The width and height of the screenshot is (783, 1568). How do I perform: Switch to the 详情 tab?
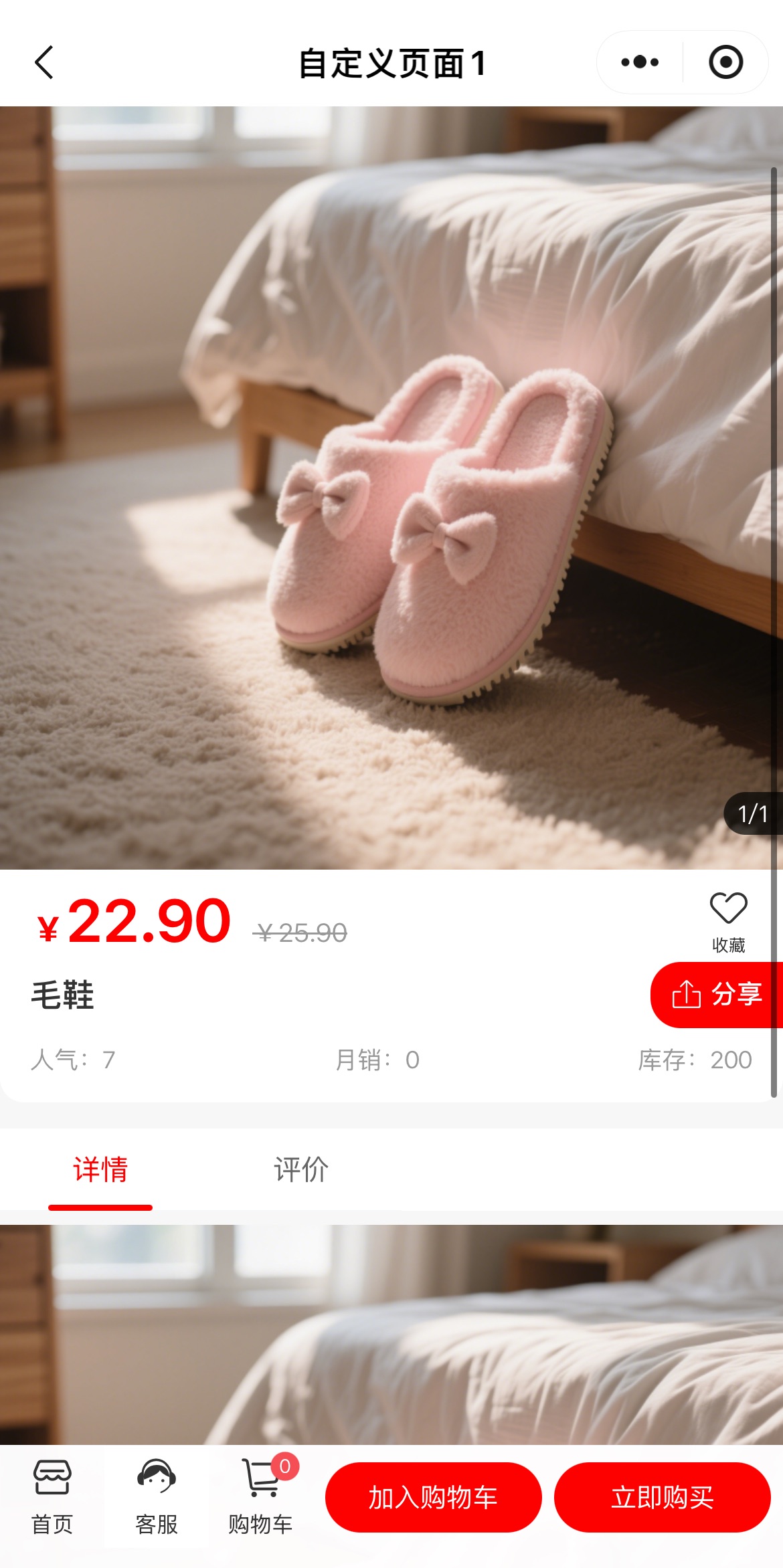coord(100,1169)
